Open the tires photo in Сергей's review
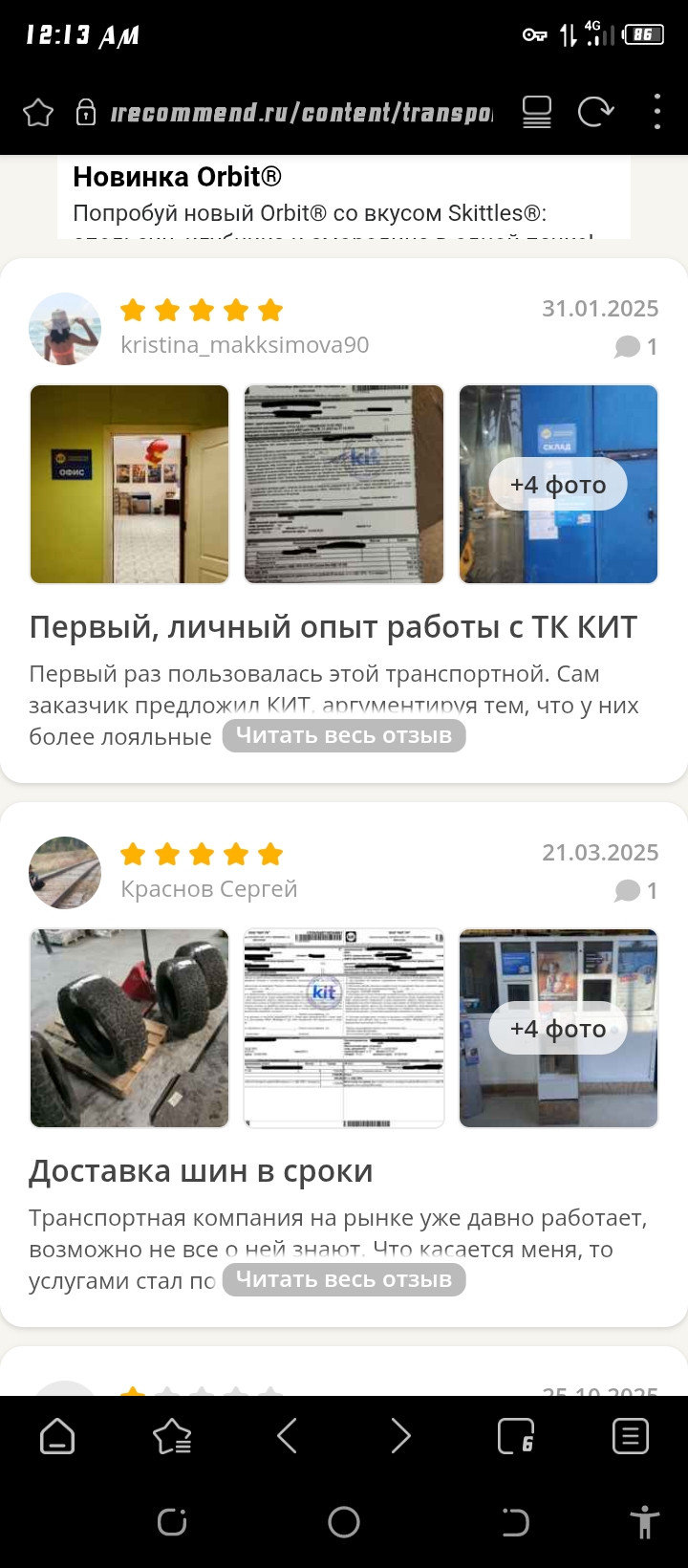 click(130, 1028)
